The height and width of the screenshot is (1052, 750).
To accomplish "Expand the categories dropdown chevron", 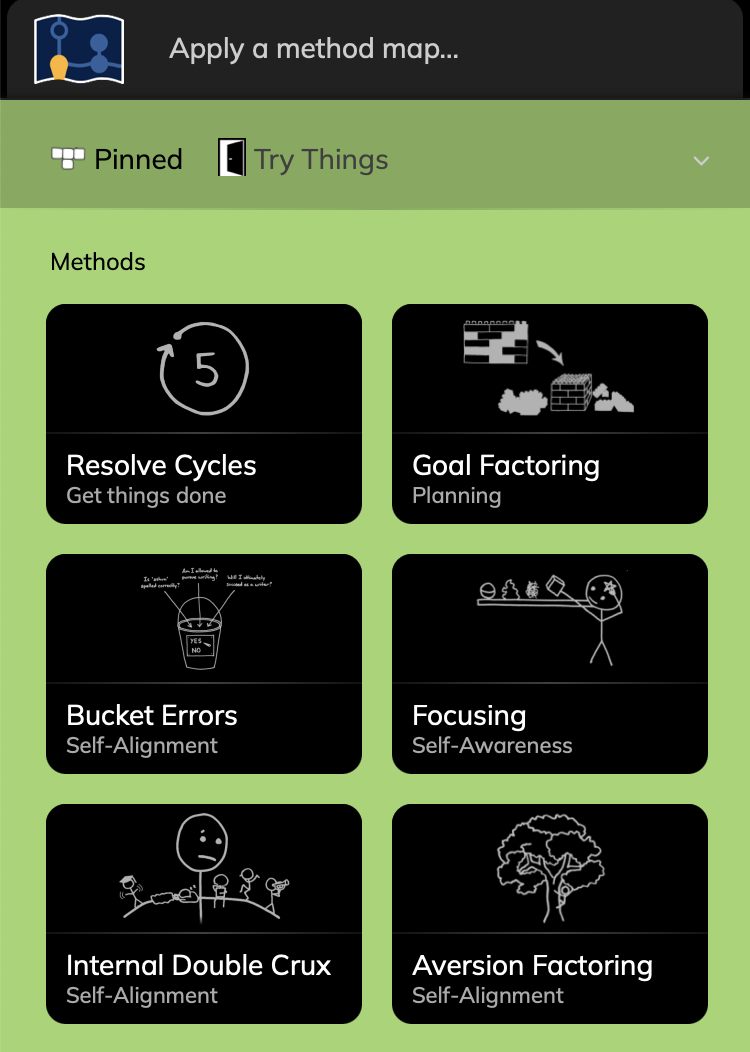I will pos(701,161).
